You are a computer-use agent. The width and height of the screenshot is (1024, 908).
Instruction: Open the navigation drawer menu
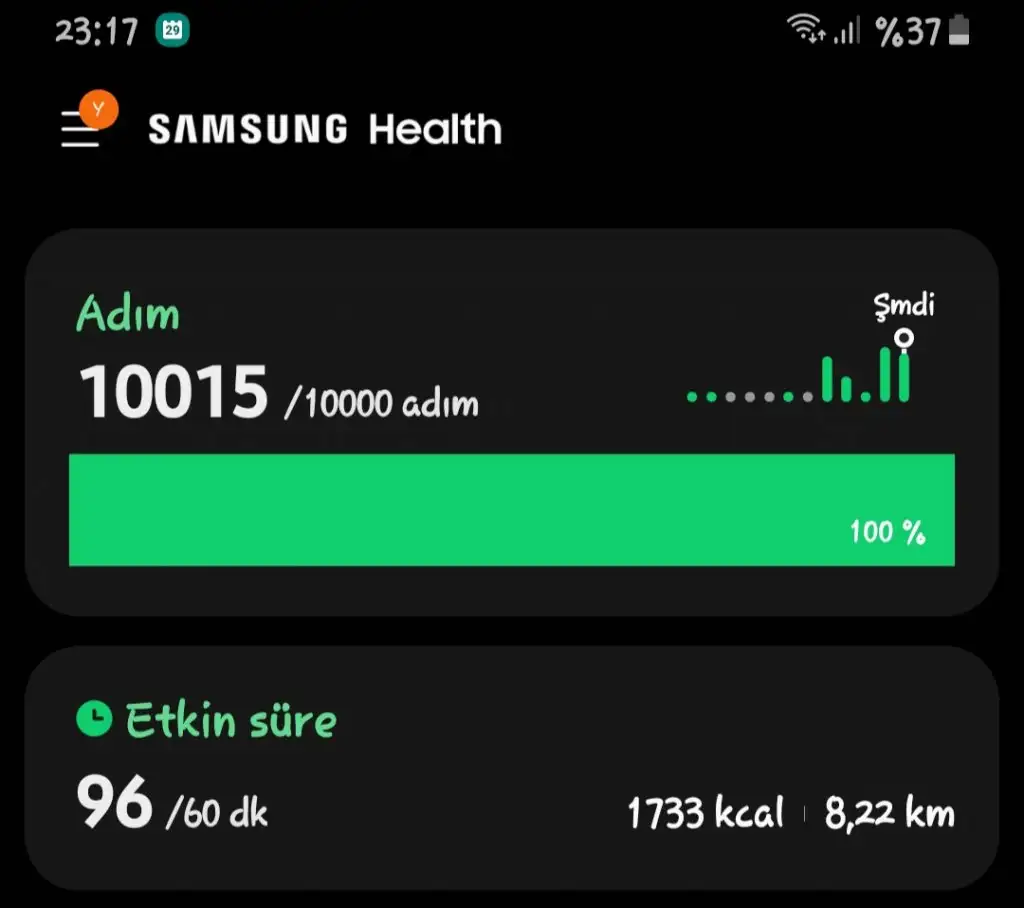[82, 128]
